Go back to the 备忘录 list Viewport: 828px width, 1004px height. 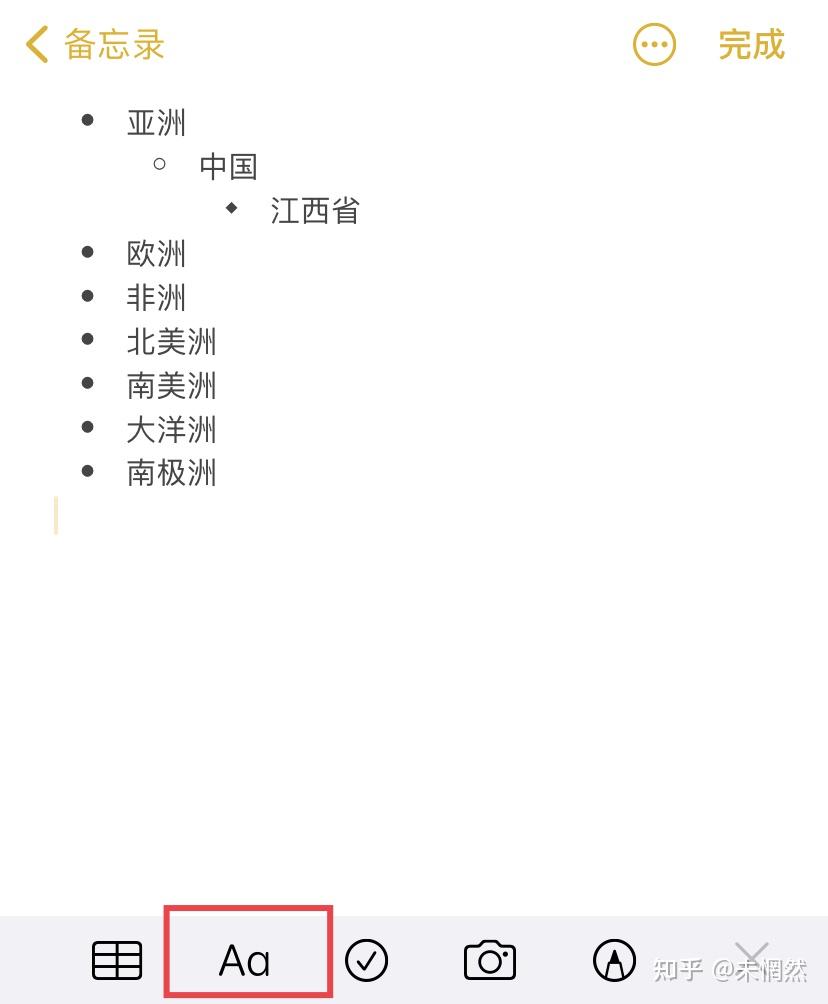point(95,45)
